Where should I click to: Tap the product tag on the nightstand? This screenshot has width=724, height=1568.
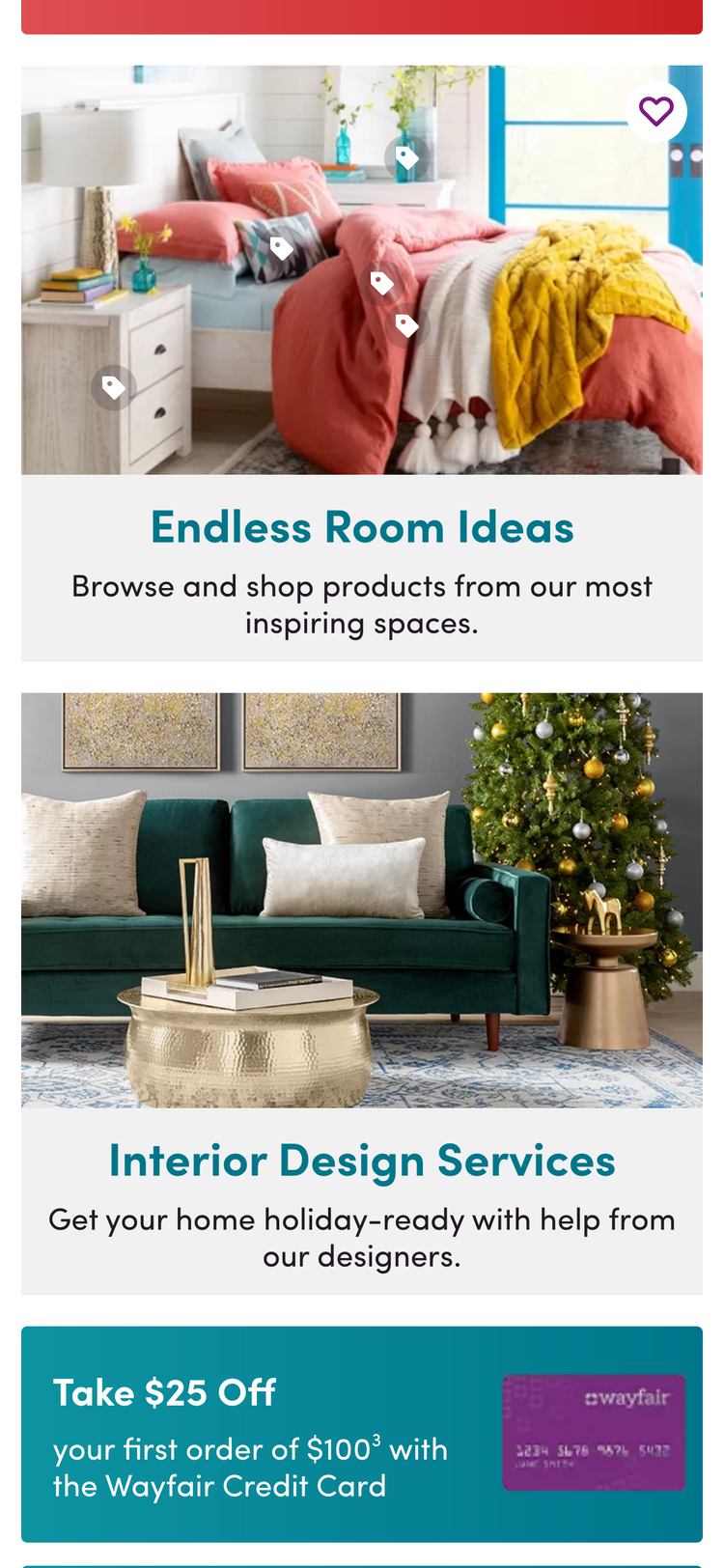pos(114,387)
